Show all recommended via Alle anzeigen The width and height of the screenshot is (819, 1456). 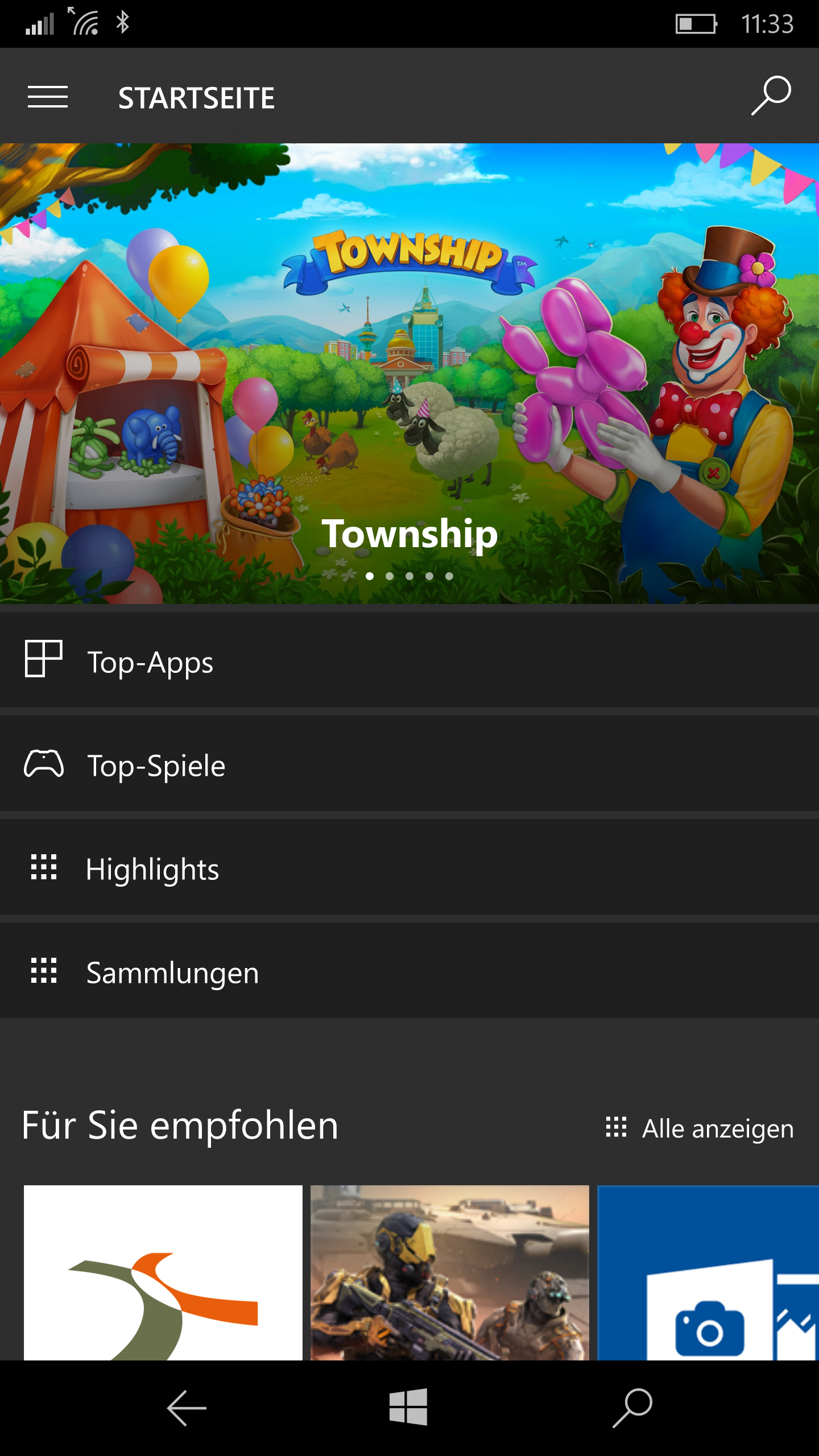pos(700,1128)
